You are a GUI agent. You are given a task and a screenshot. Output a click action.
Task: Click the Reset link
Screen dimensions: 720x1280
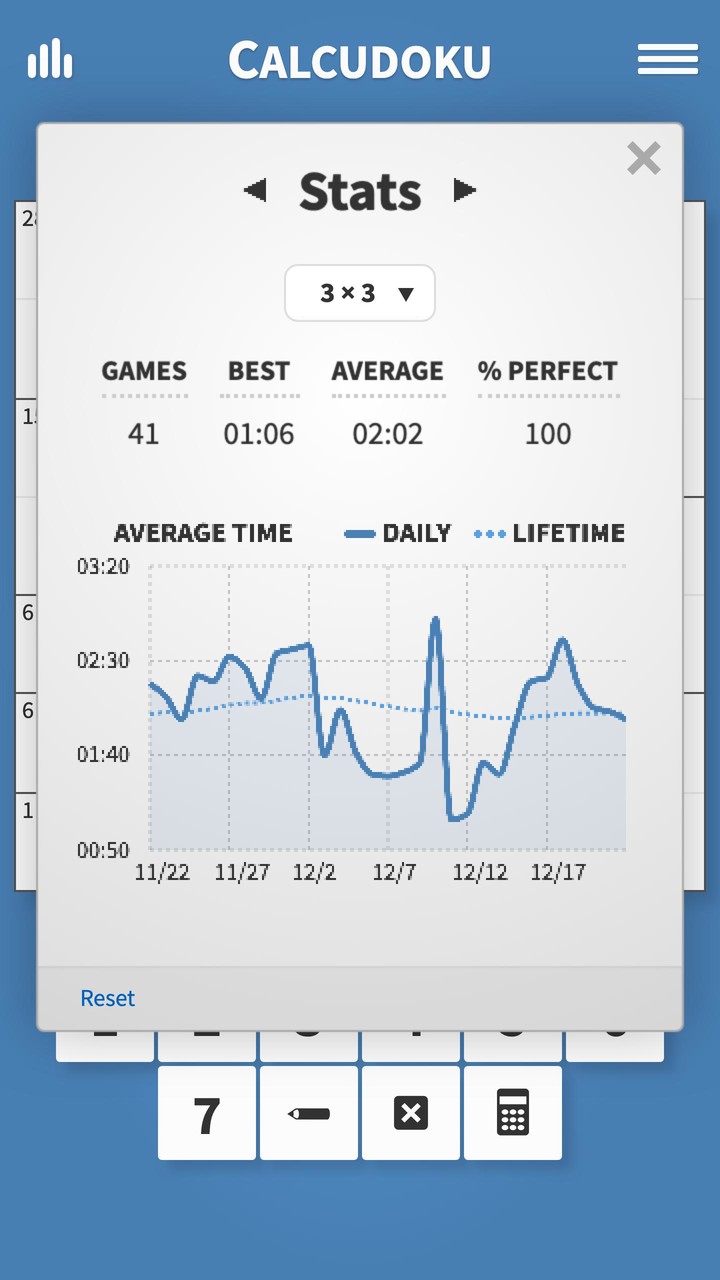pos(107,998)
